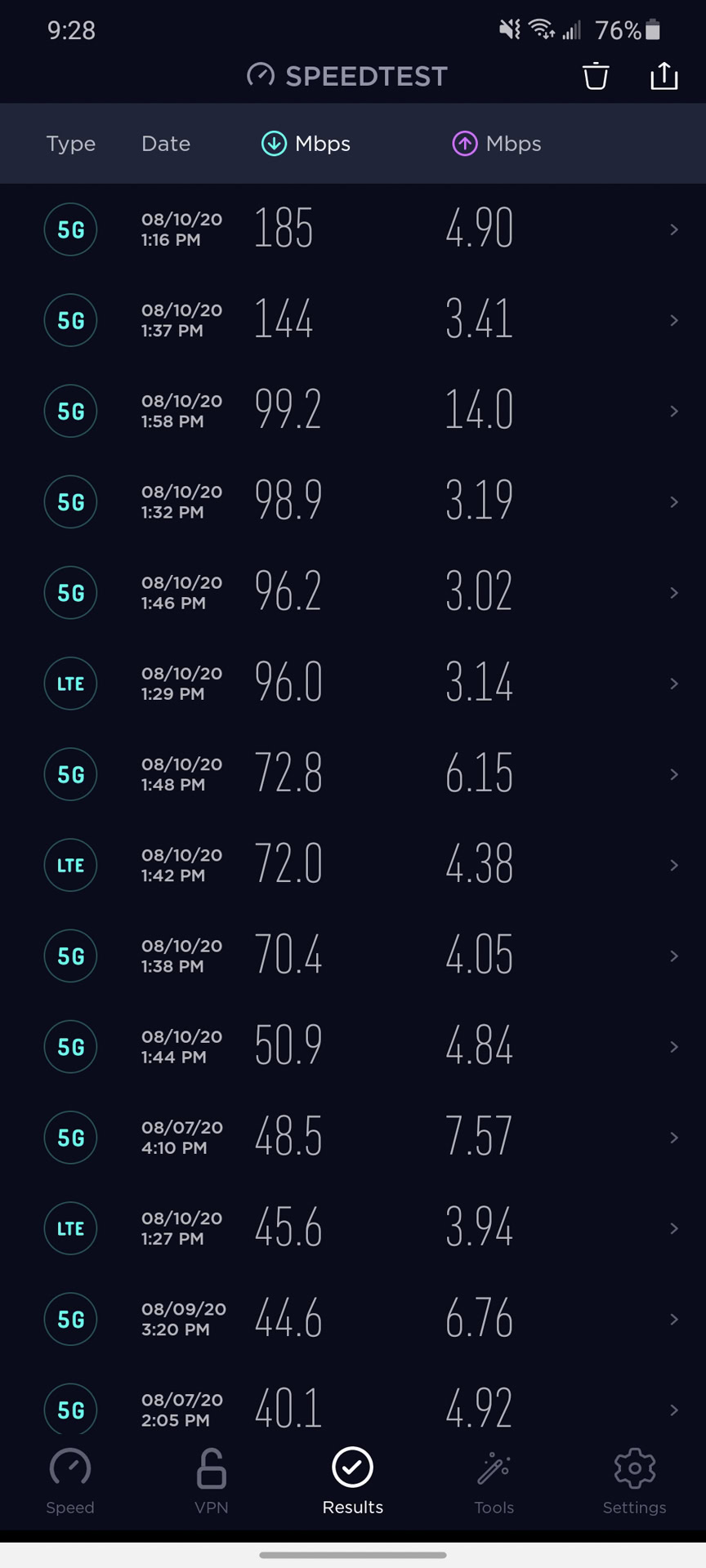The height and width of the screenshot is (1568, 706).
Task: Open the 185 Mbps result from 1:16 PM
Action: [x=353, y=229]
